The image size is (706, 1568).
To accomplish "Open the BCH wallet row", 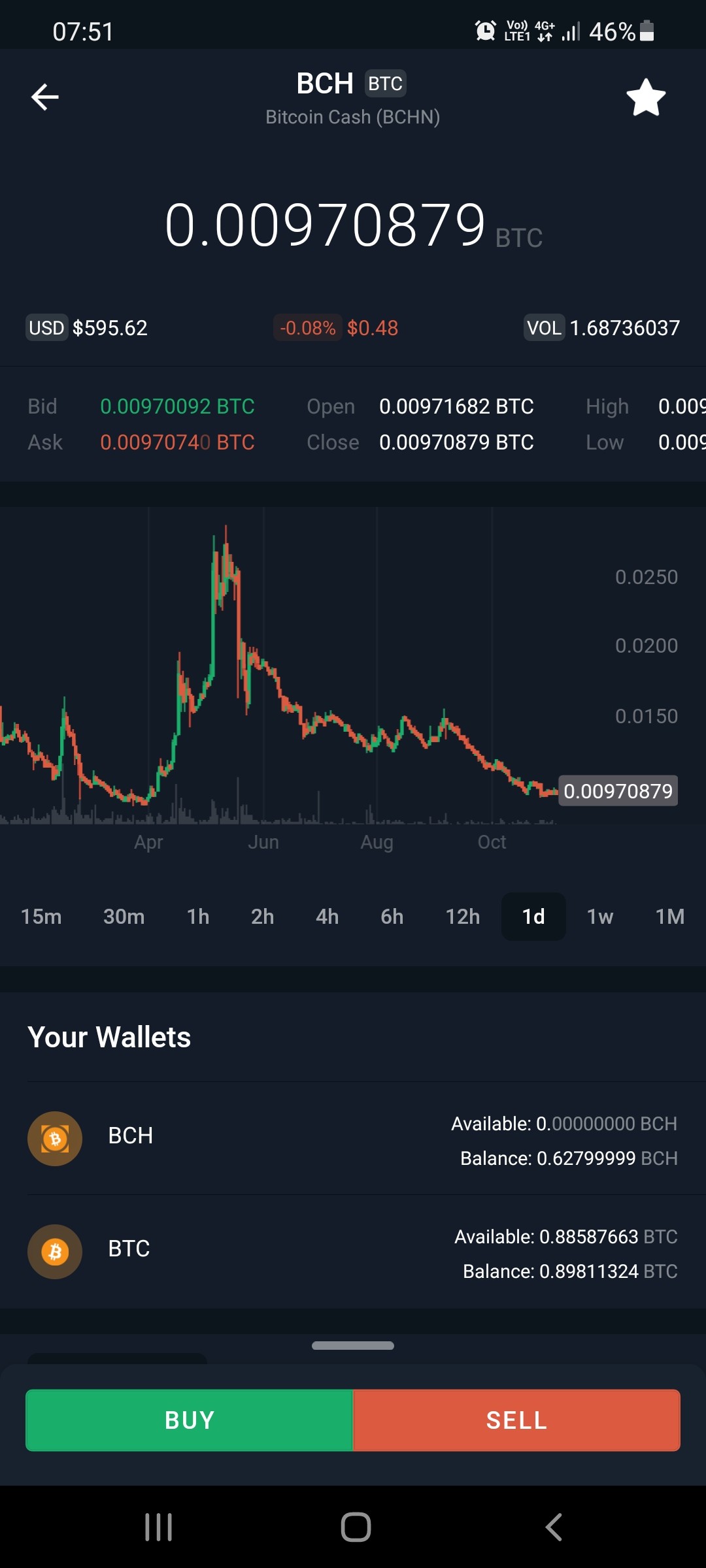I will coord(353,1139).
